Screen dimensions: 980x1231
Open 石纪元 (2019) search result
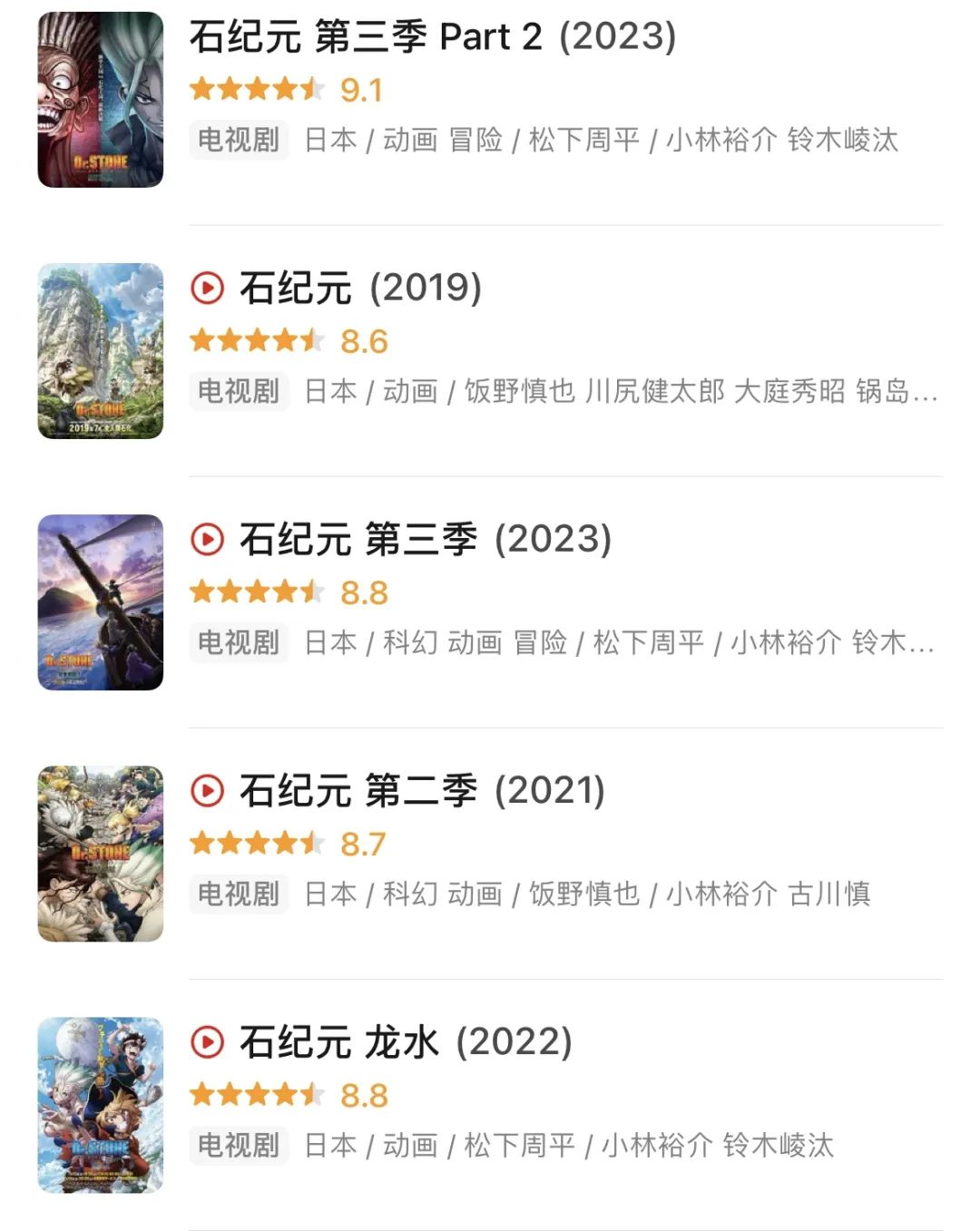tap(359, 288)
